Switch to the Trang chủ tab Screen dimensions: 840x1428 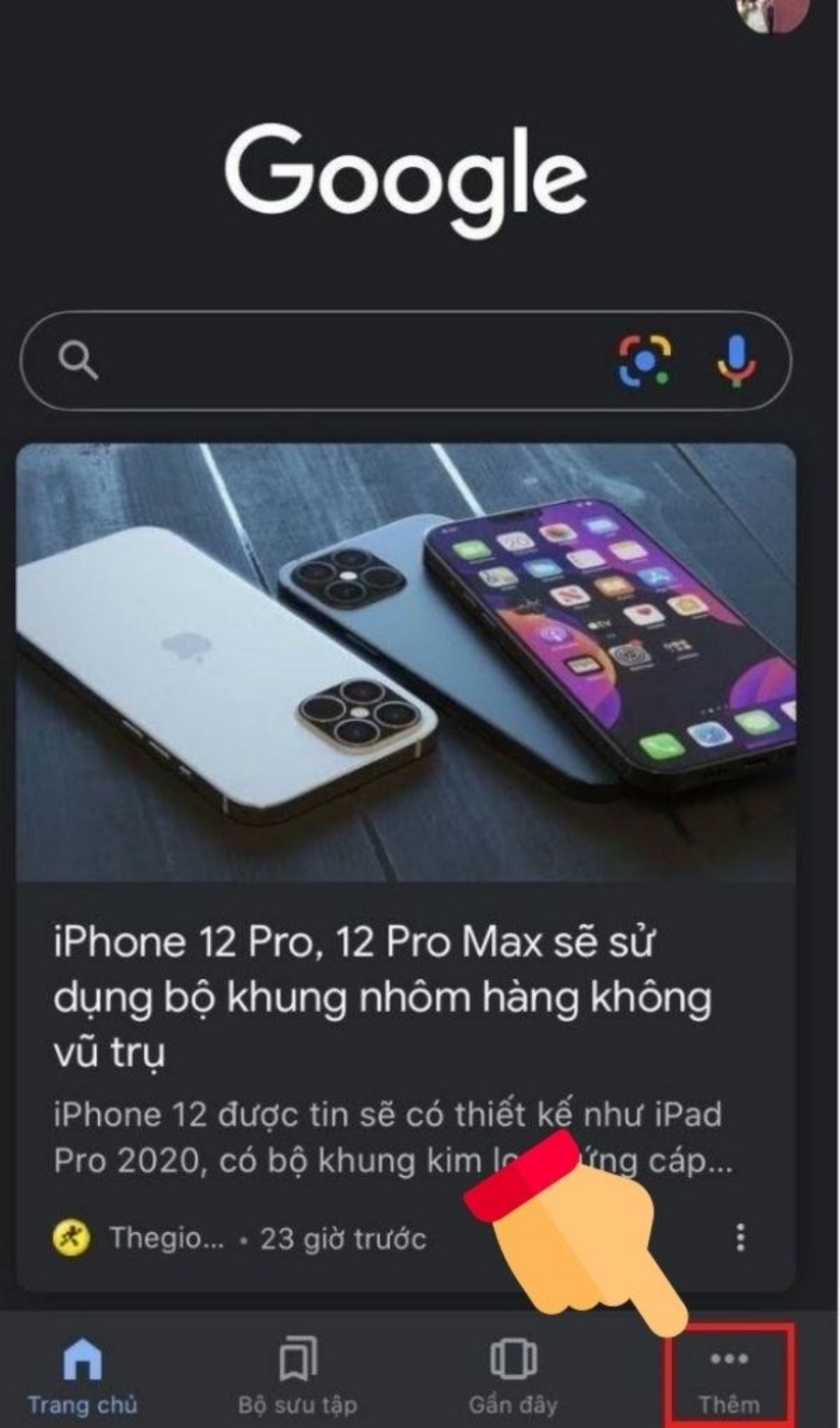pos(82,1376)
